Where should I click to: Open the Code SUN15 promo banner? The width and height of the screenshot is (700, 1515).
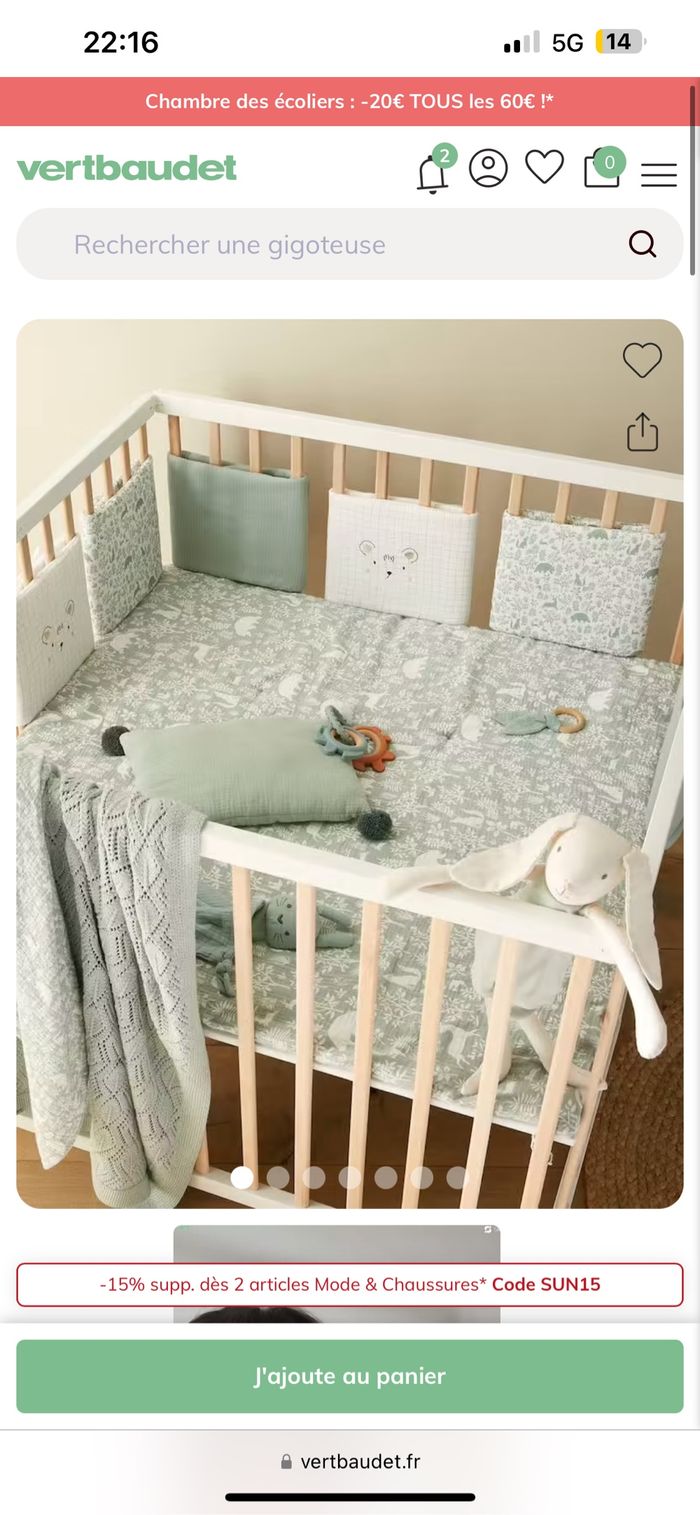point(349,1284)
